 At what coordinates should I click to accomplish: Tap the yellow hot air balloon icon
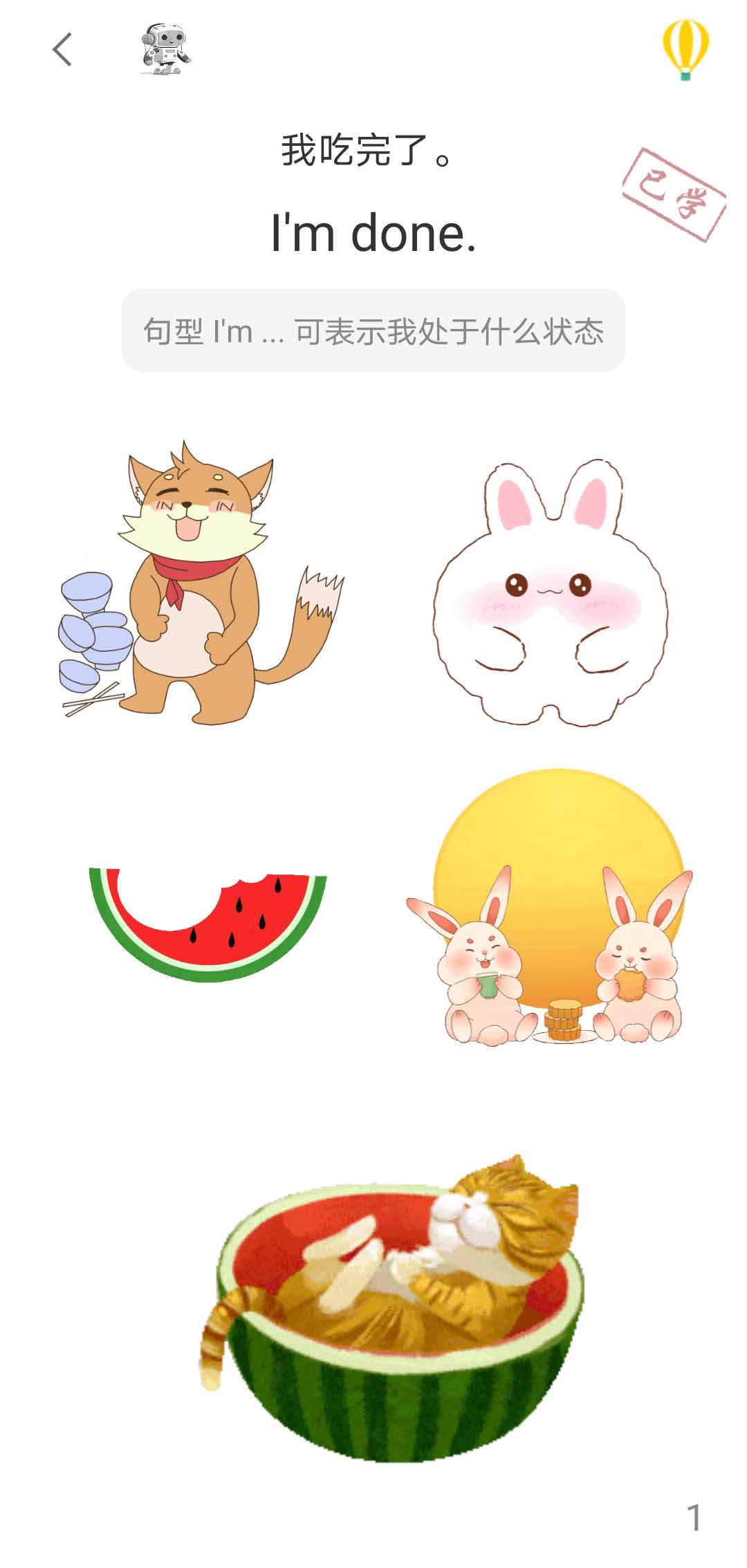(685, 50)
